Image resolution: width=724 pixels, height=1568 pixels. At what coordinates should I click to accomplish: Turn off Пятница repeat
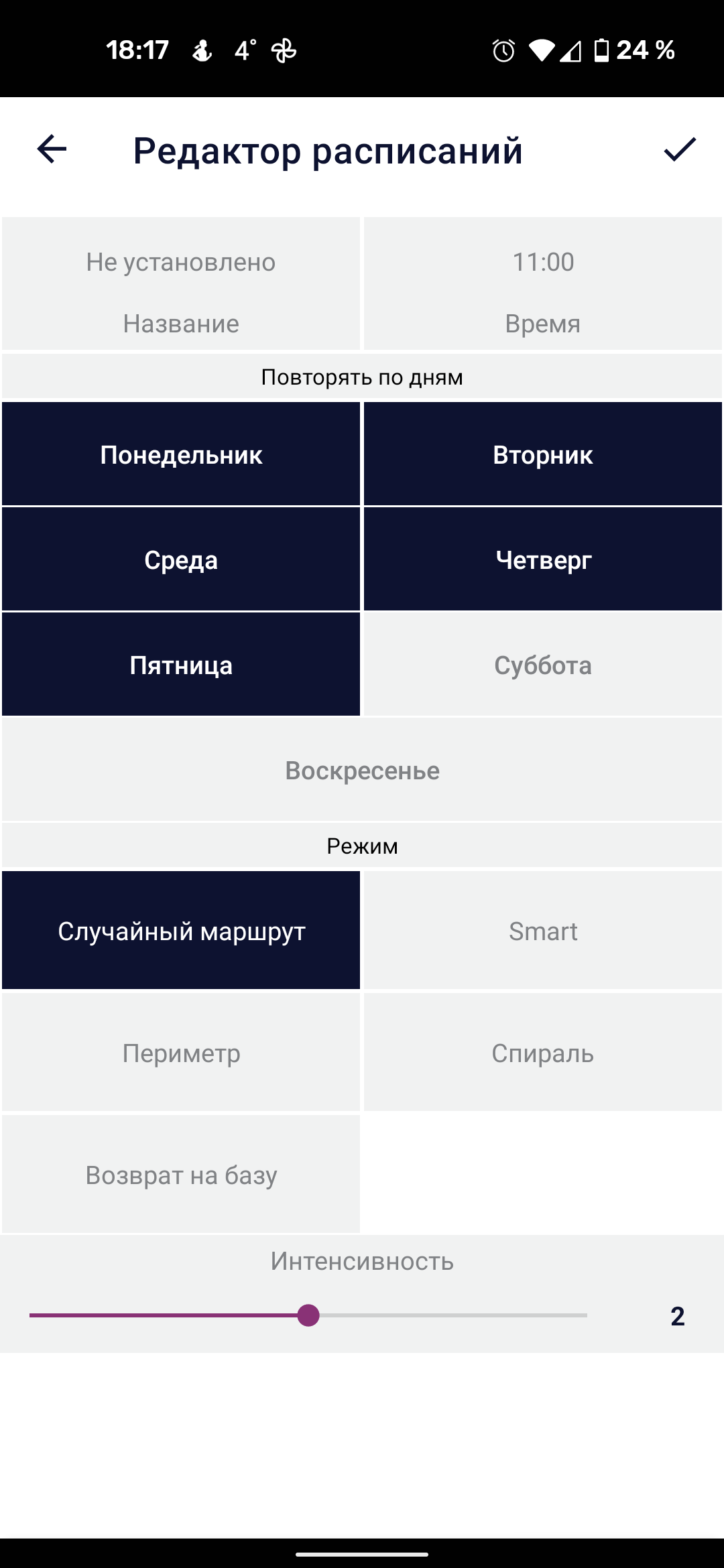click(181, 665)
